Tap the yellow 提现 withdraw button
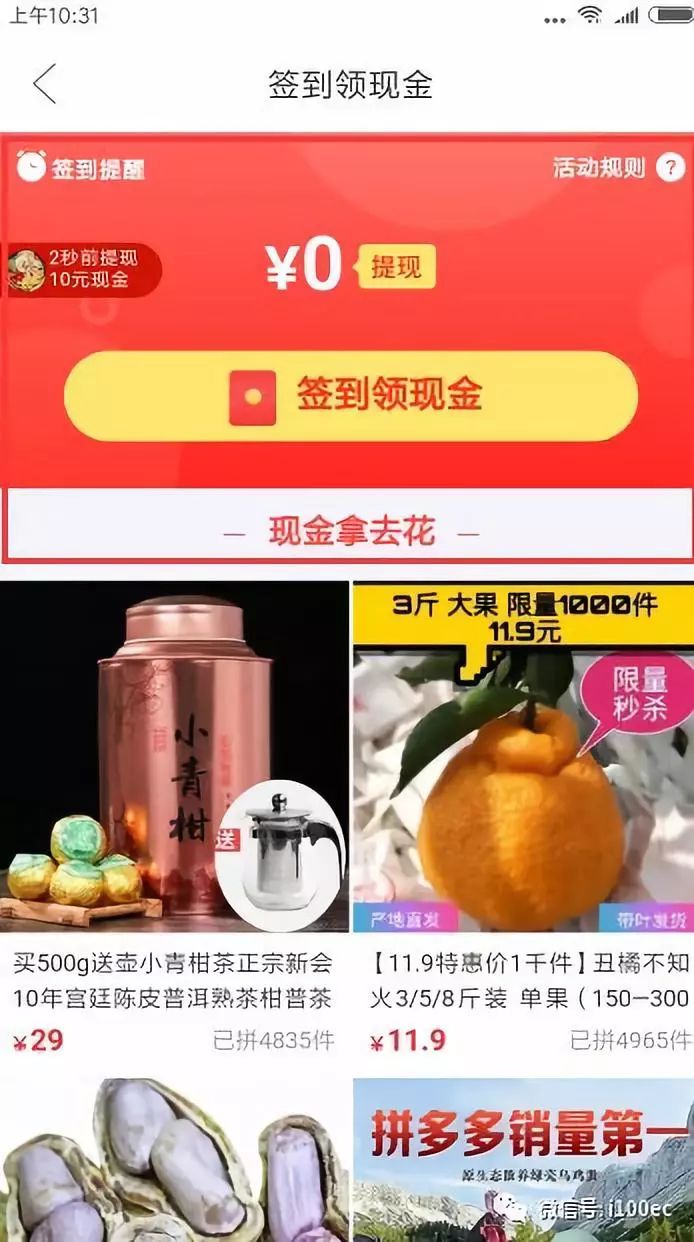 tap(396, 267)
